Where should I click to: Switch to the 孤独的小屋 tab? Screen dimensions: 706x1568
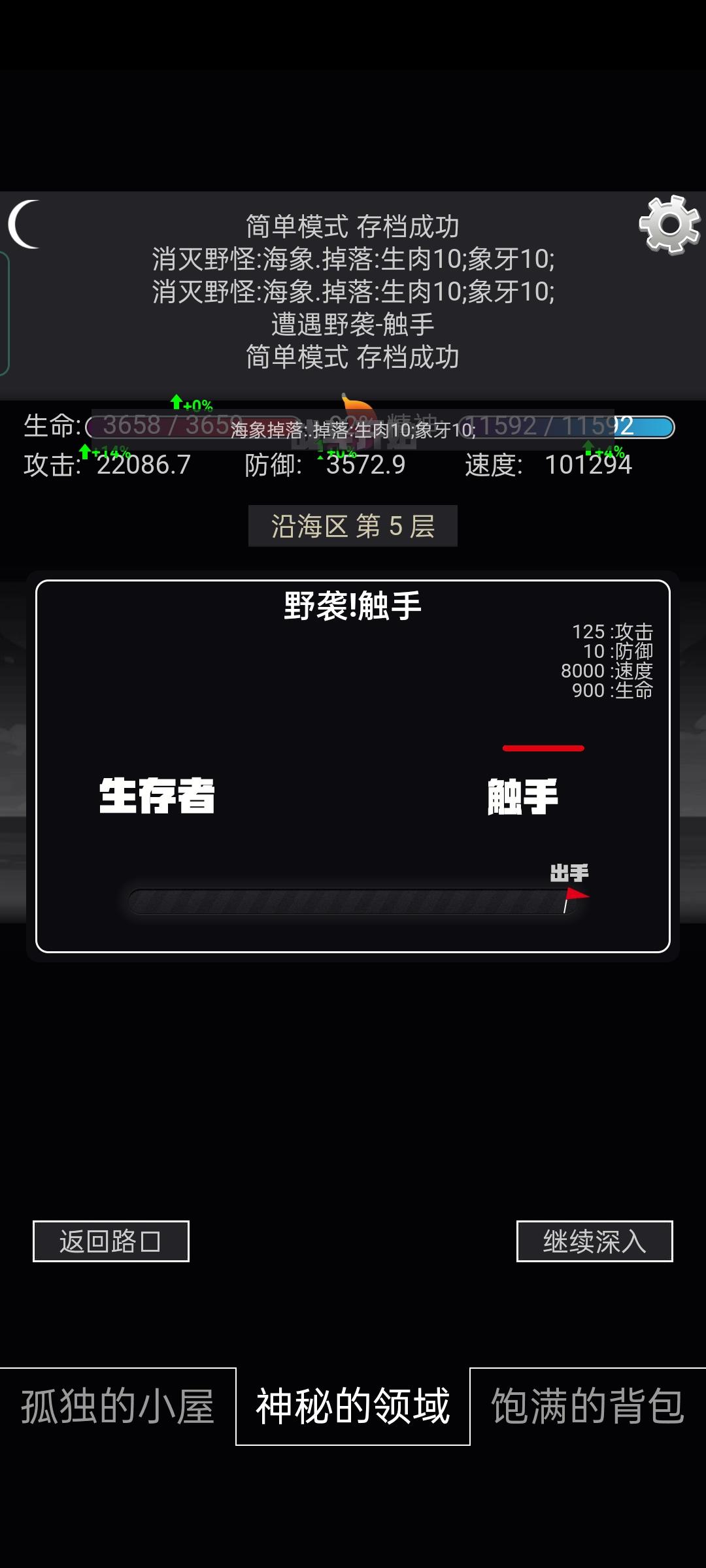[x=118, y=1406]
